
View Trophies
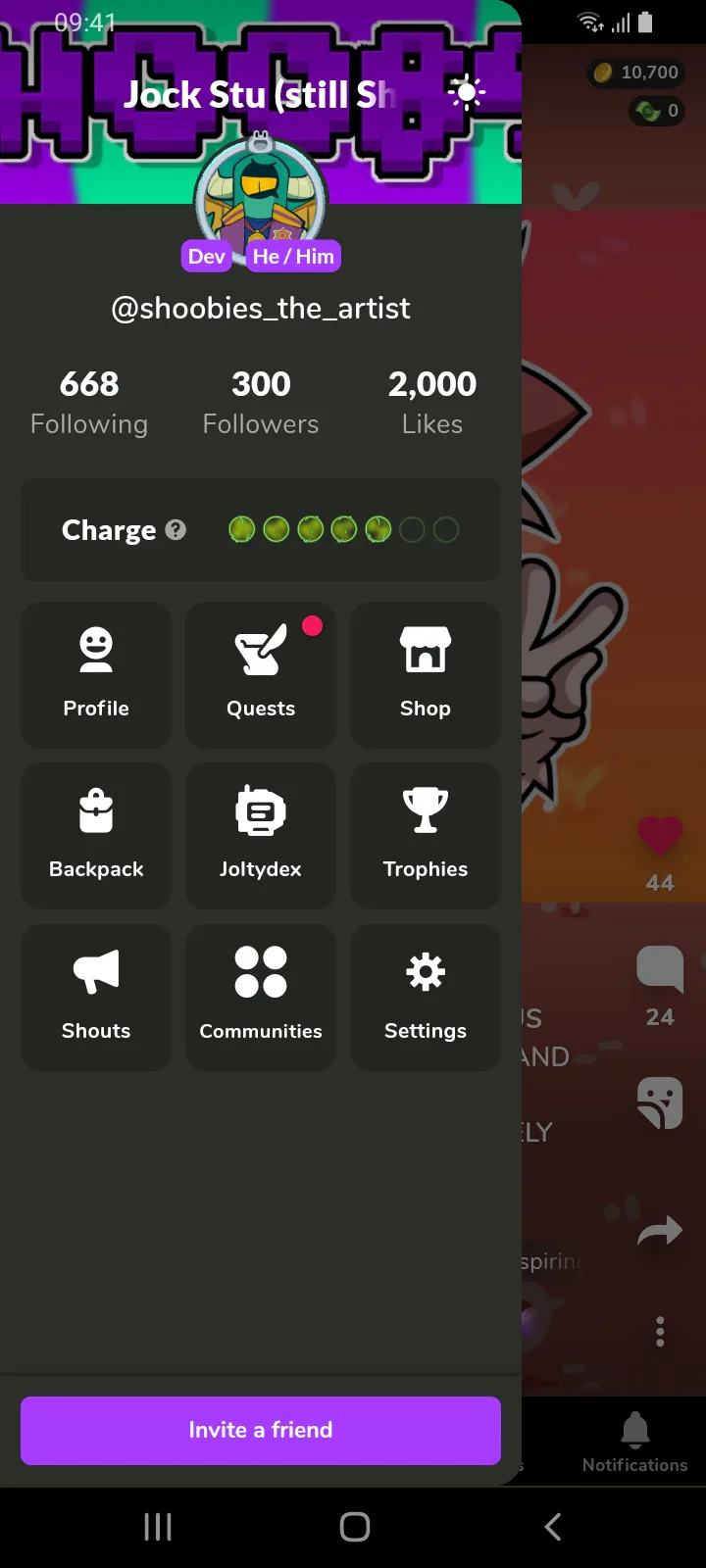pyautogui.click(x=426, y=836)
